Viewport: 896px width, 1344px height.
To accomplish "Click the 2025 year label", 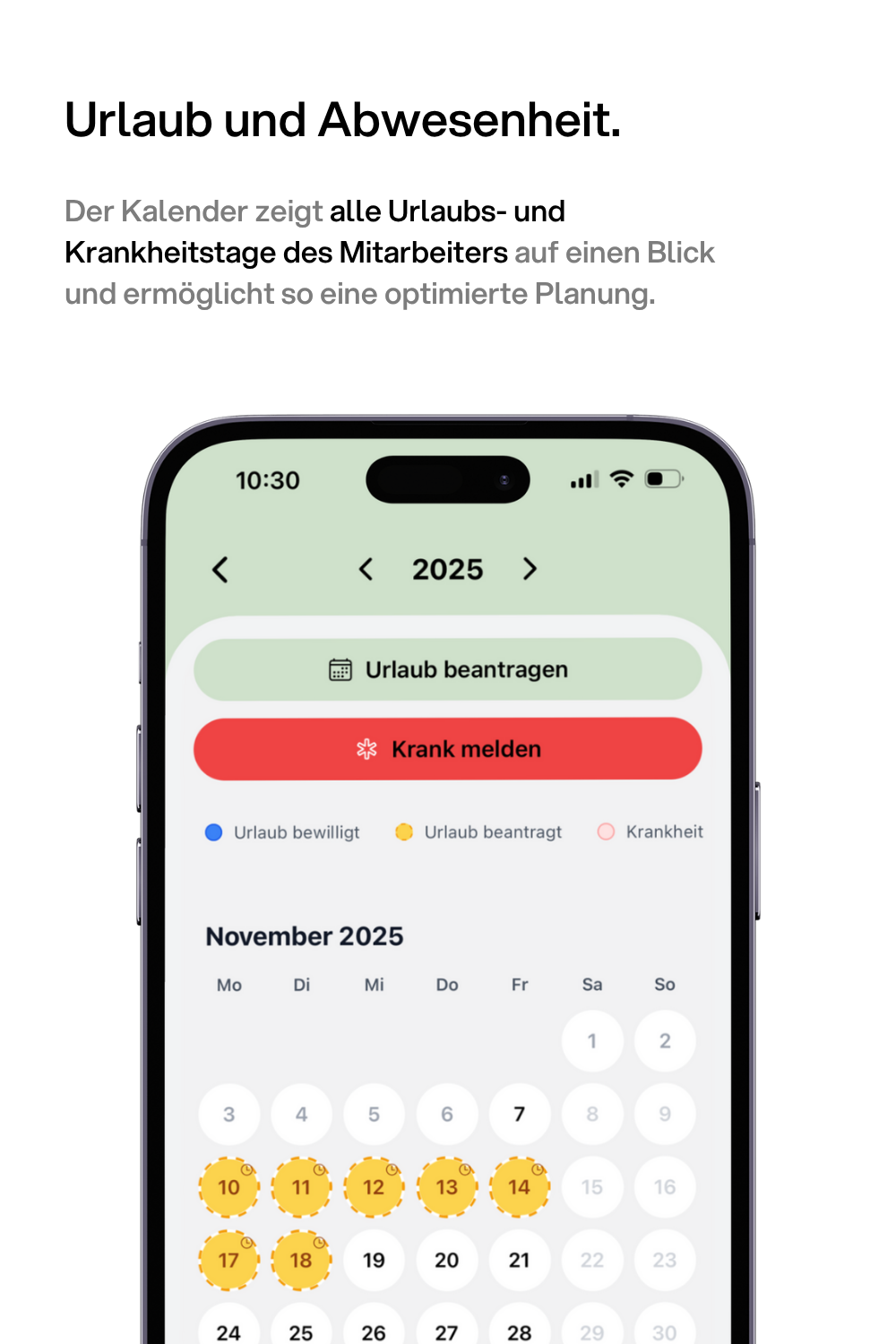I will click(448, 569).
